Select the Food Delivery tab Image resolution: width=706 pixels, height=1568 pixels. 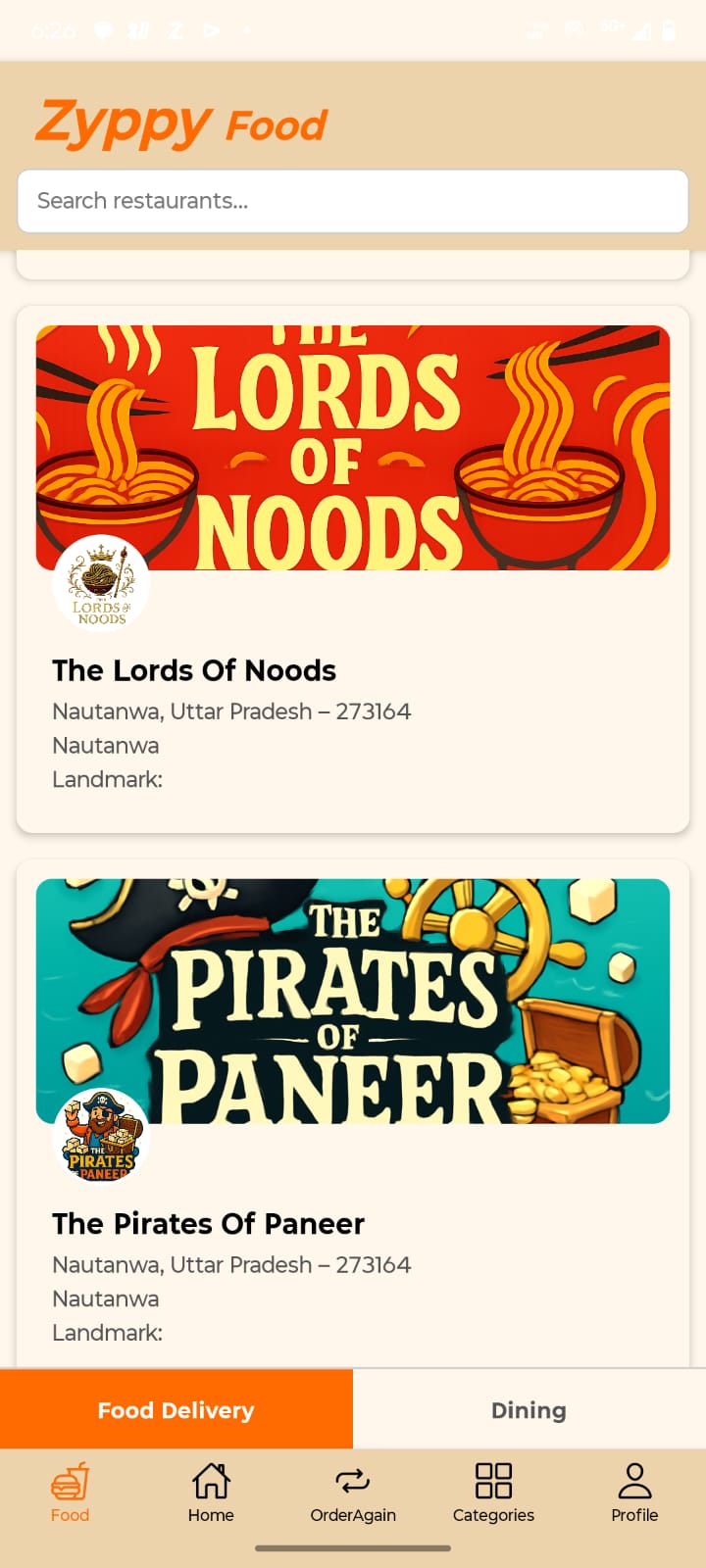point(176,1409)
